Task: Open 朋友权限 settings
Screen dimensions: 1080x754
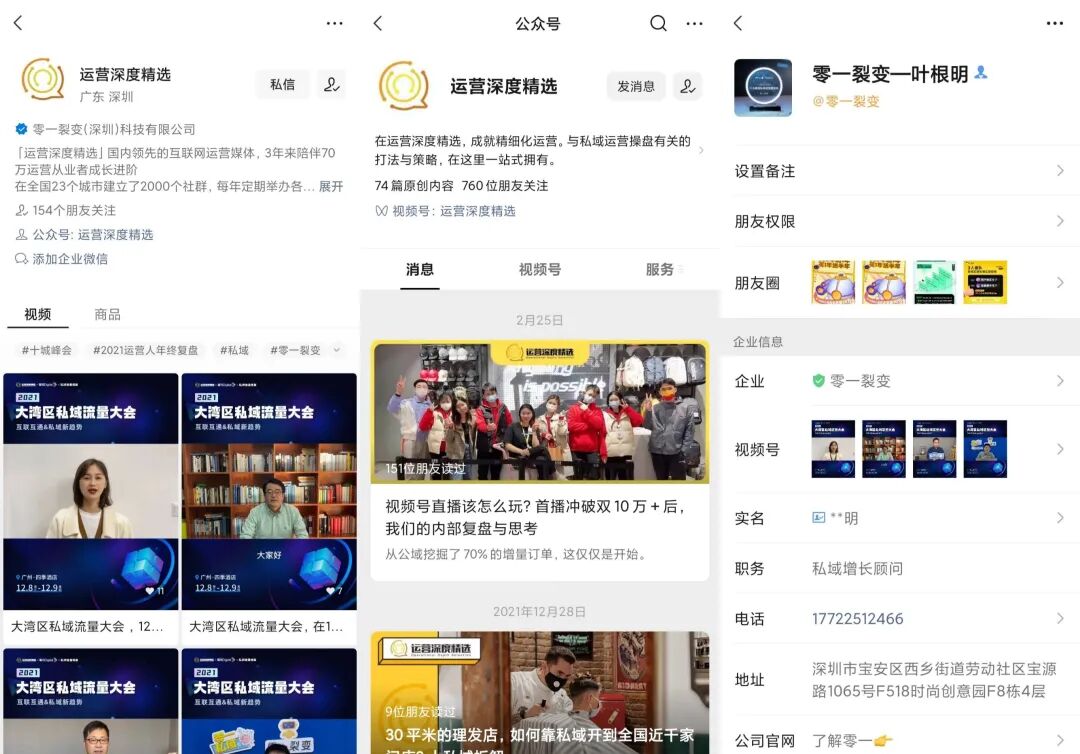Action: [x=900, y=221]
